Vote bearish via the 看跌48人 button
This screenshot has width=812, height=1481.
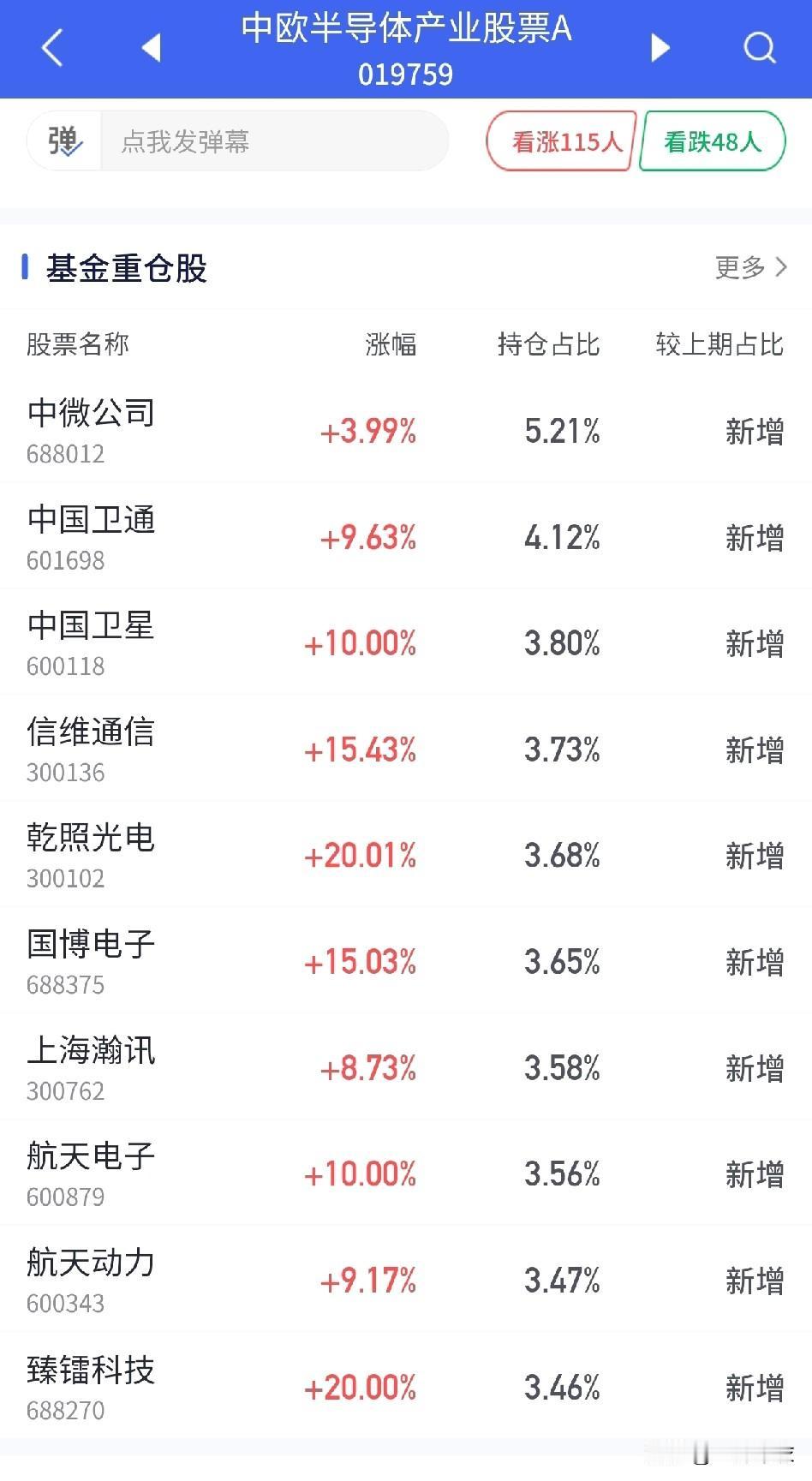click(x=711, y=141)
